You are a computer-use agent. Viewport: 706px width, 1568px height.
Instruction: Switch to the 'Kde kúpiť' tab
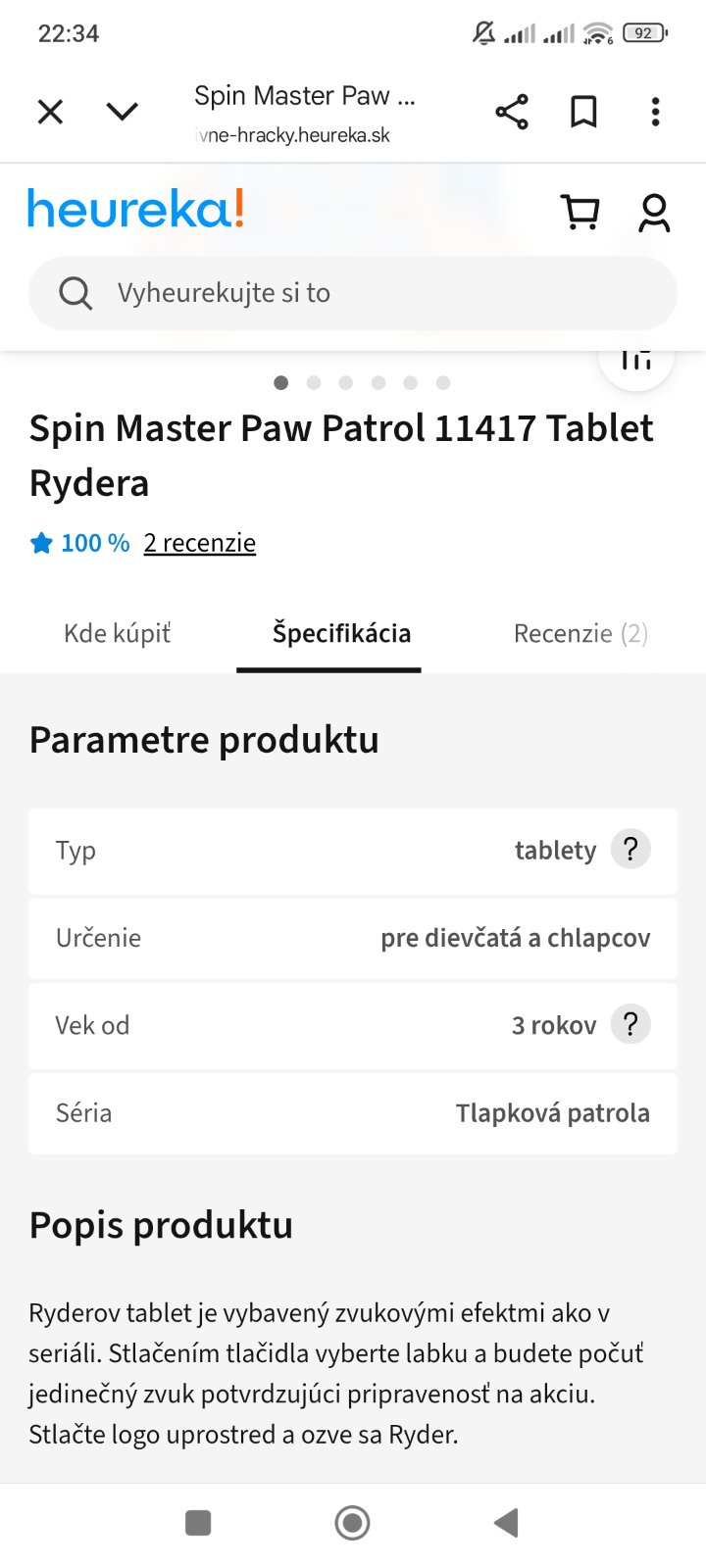tap(118, 634)
